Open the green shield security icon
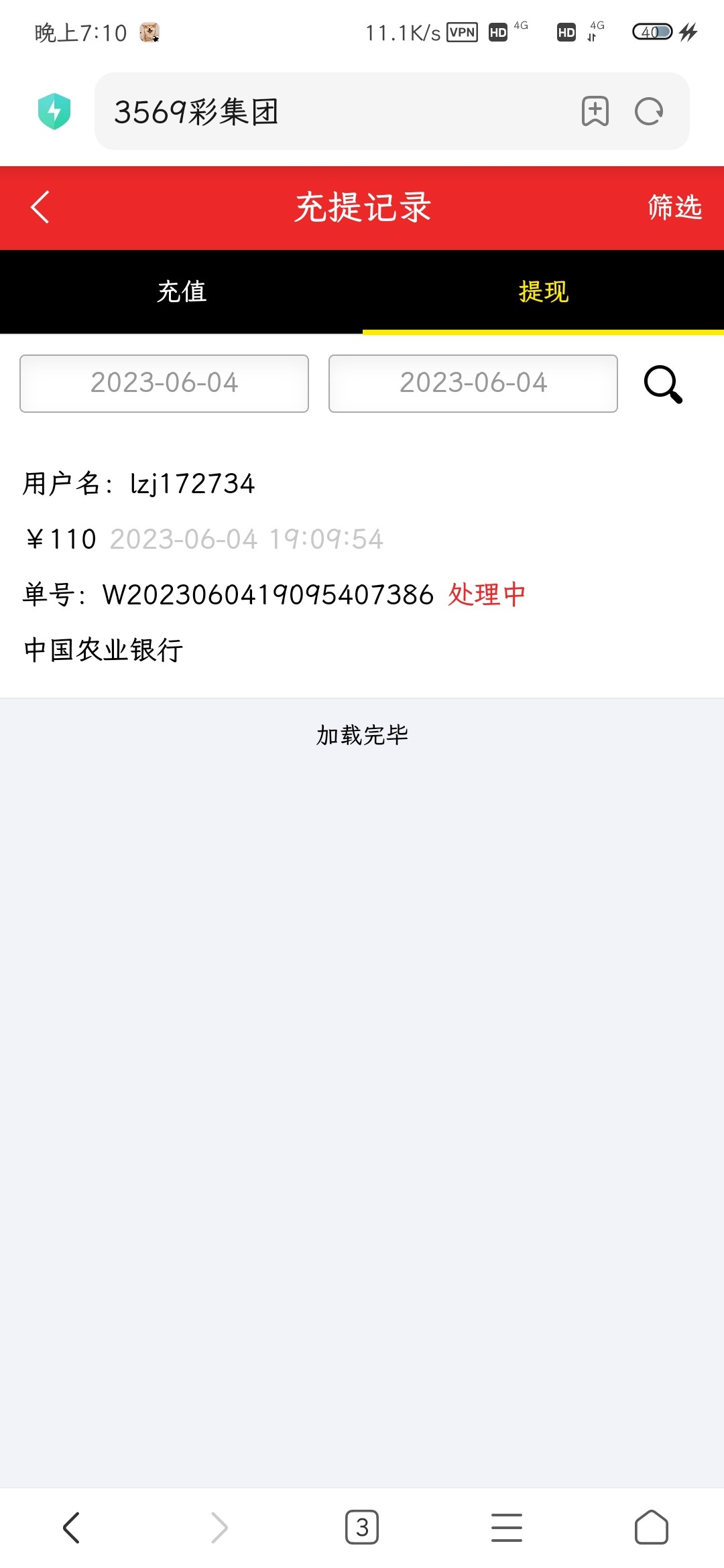This screenshot has height=1568, width=724. click(54, 111)
